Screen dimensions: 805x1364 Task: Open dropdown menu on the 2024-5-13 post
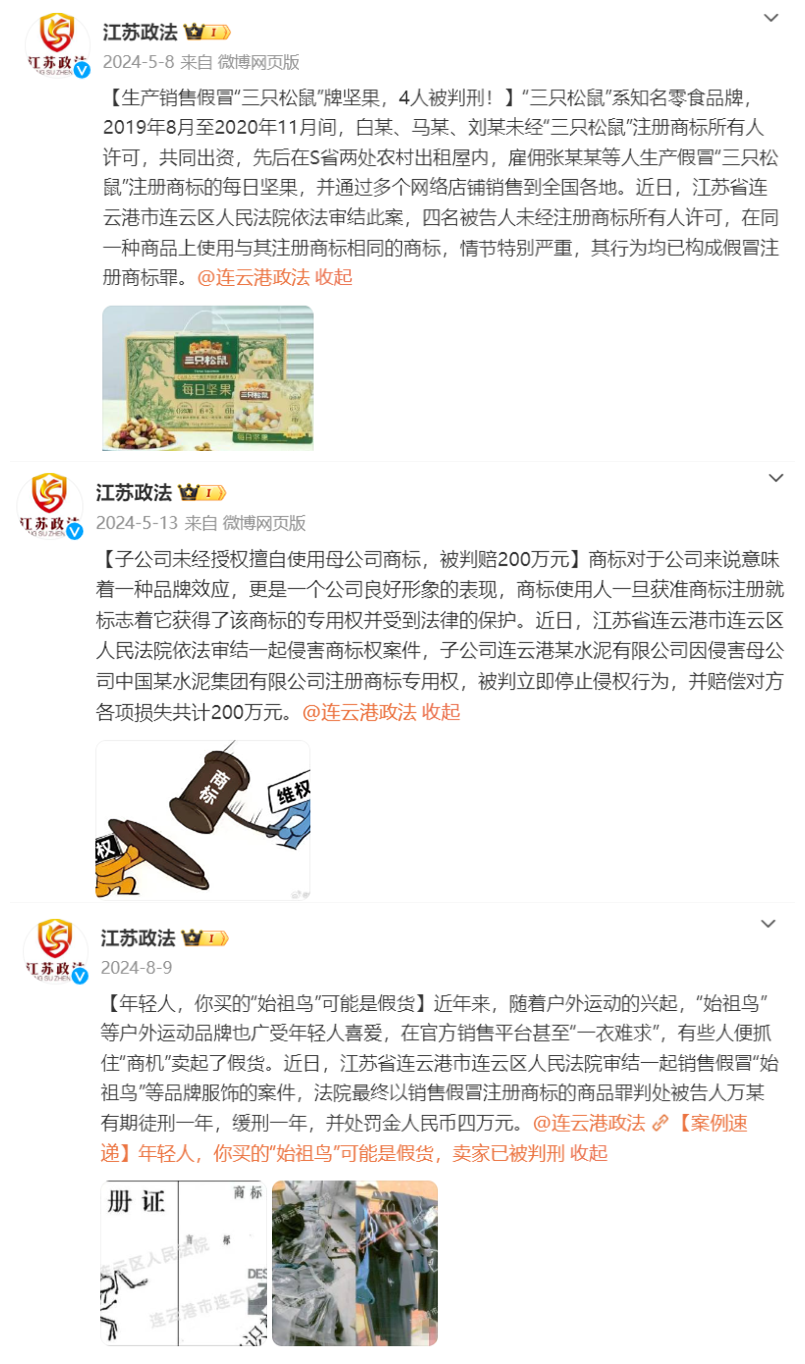pos(775,478)
